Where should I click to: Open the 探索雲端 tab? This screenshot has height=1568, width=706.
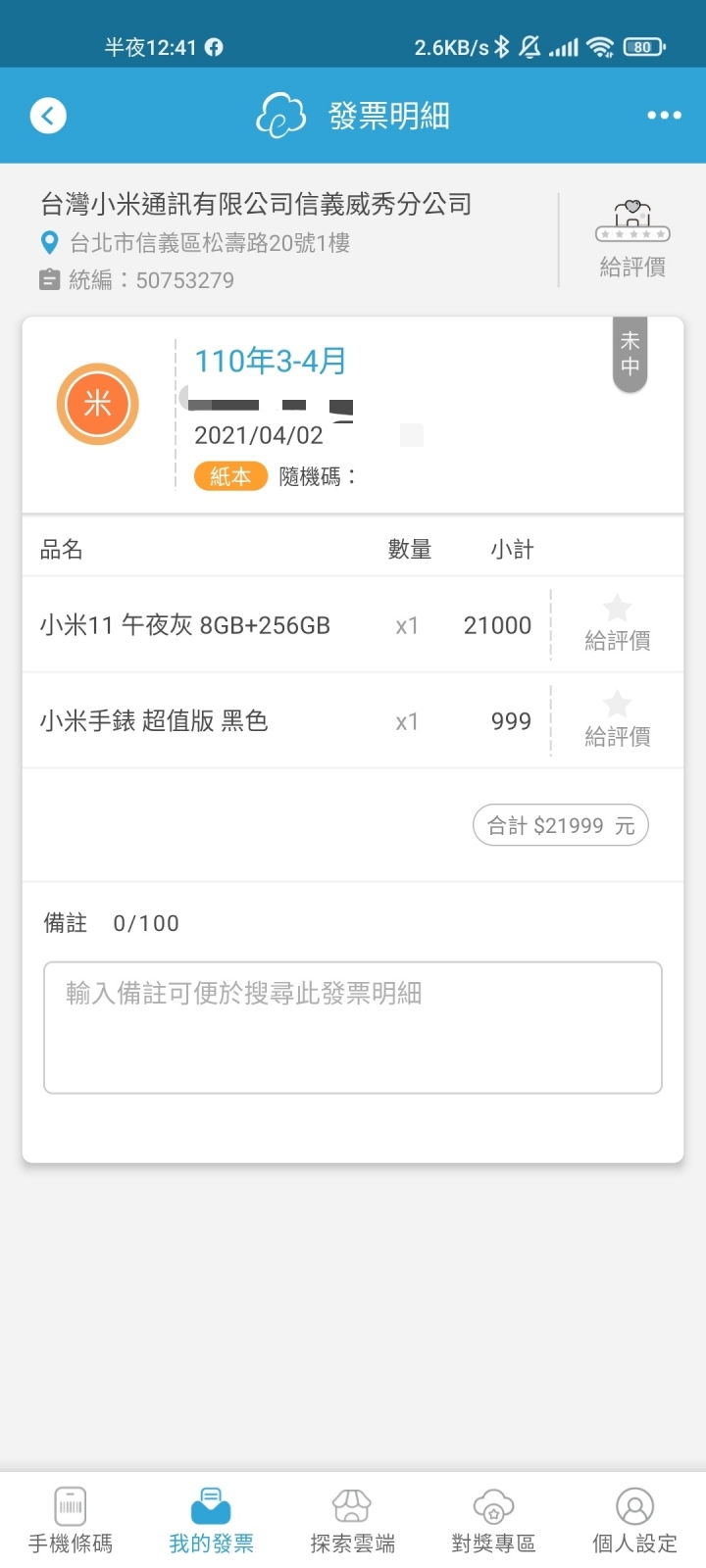[x=352, y=1521]
